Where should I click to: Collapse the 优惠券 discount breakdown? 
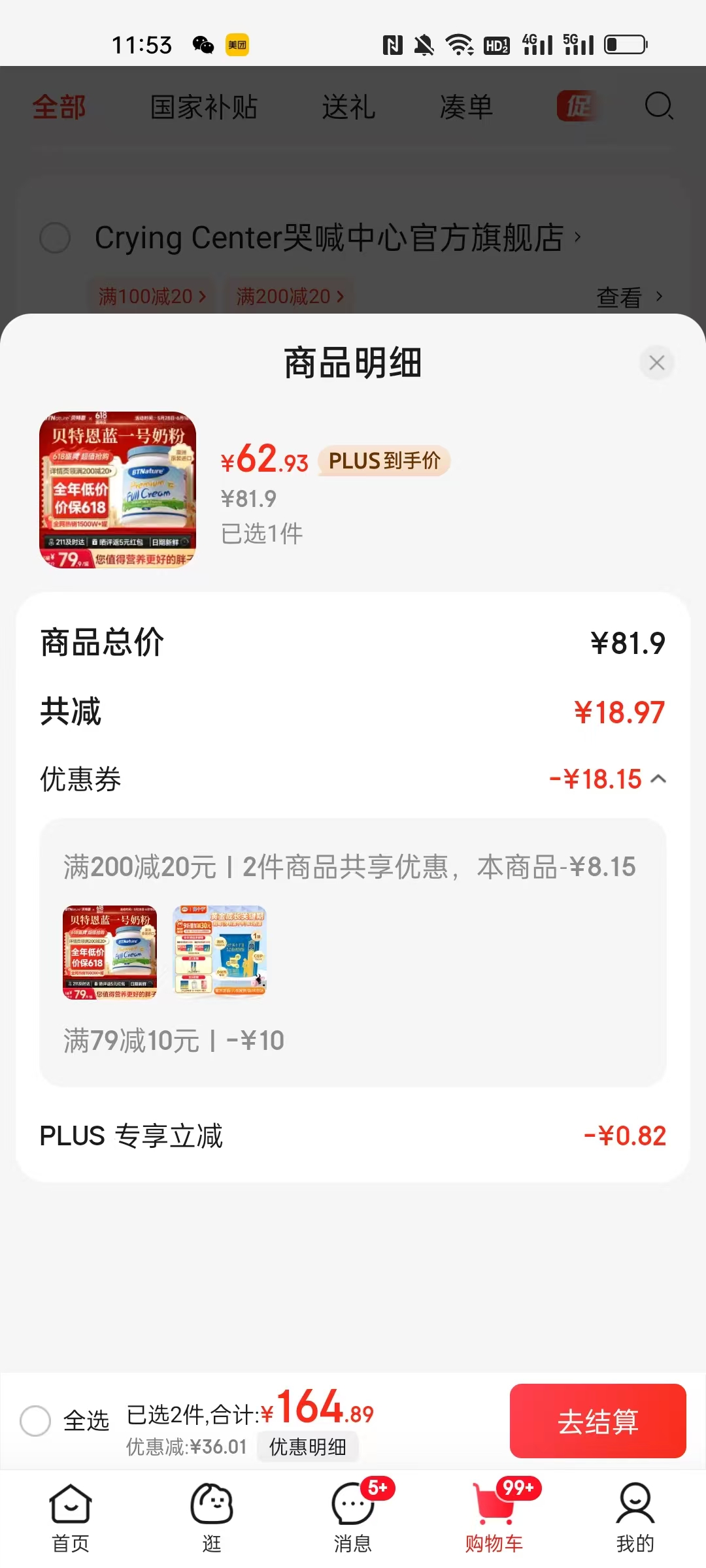(x=659, y=779)
